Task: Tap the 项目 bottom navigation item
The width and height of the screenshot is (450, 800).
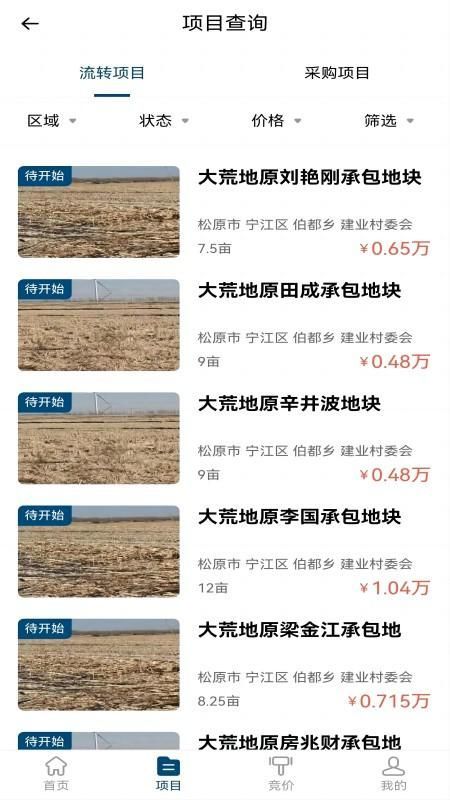Action: tap(168, 773)
